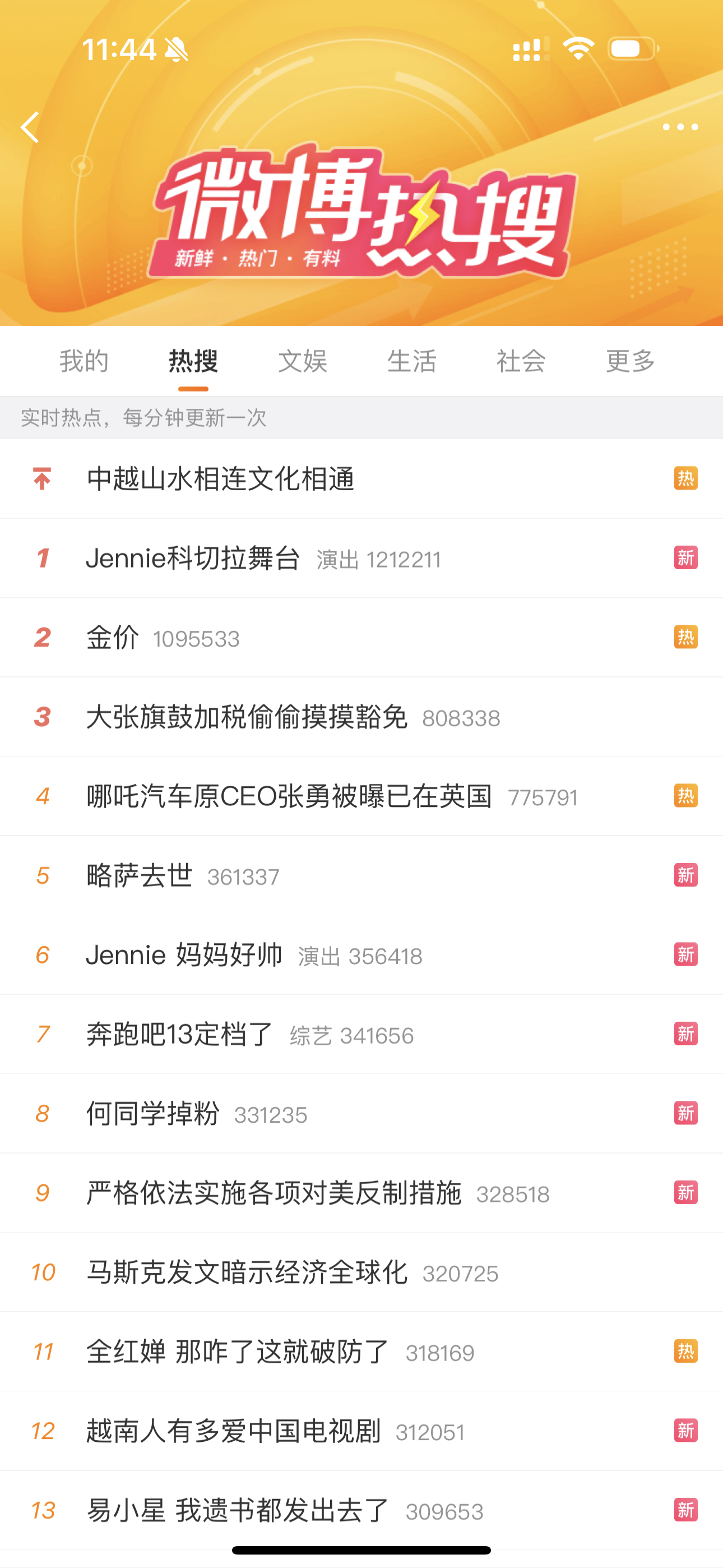Open topic Jennie 妈妈好帅
This screenshot has height=1568, width=723.
tap(184, 955)
